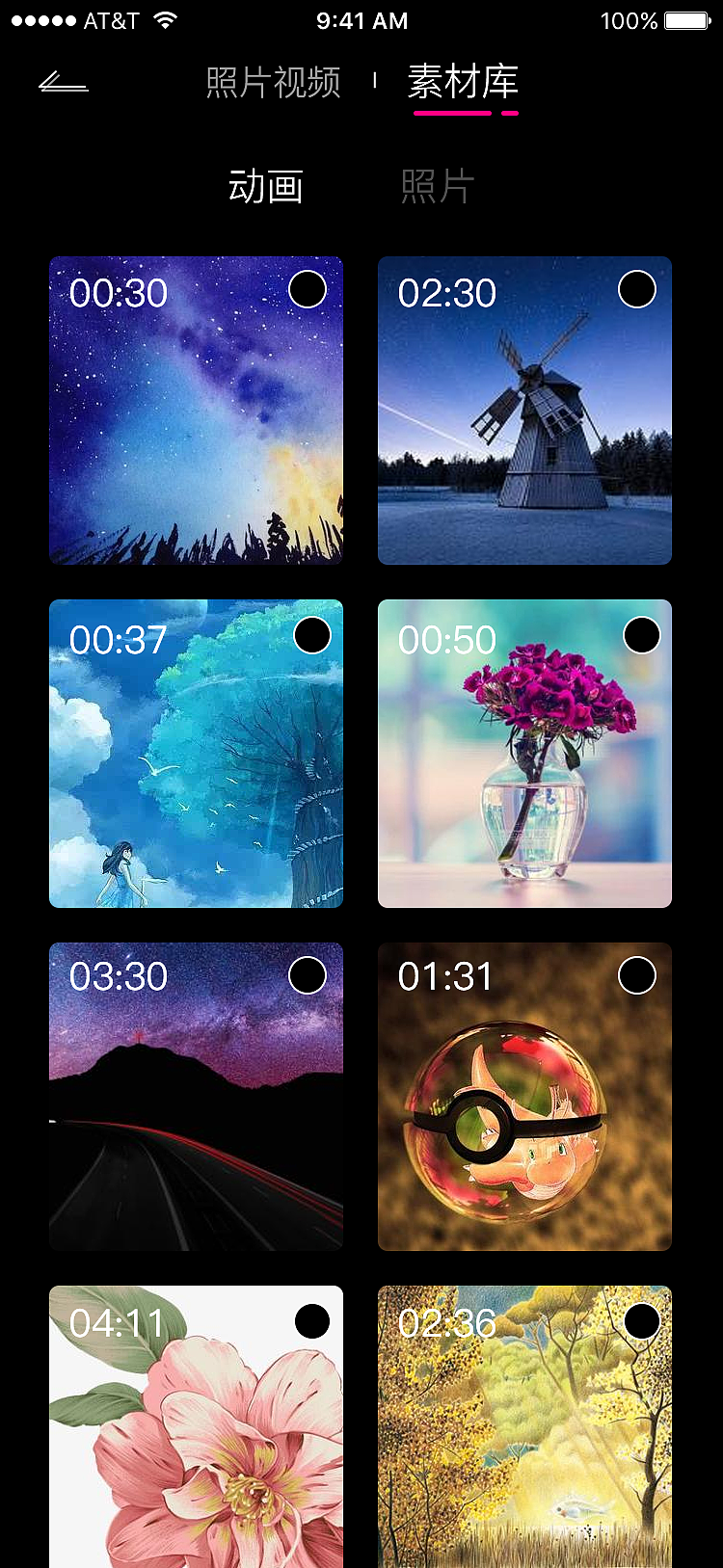723x1568 pixels.
Task: Show the 动画 category
Action: pos(266,186)
